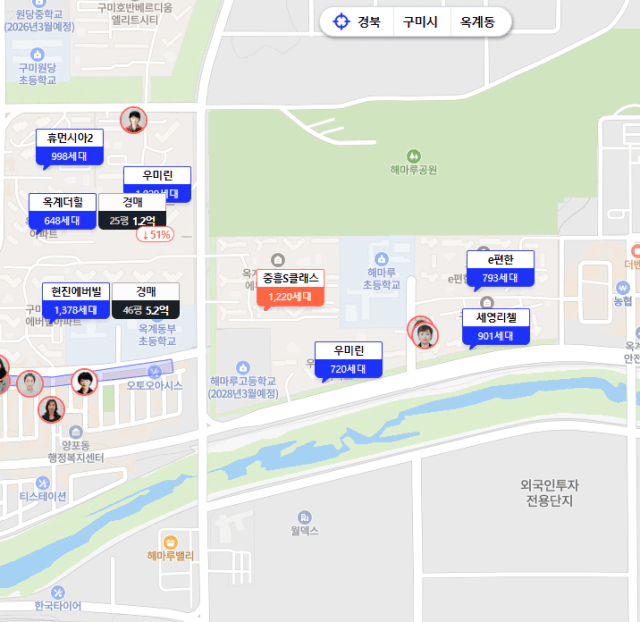The image size is (640, 622).
Task: Tap the agent photo near 오토오아시스
Action: point(86,381)
